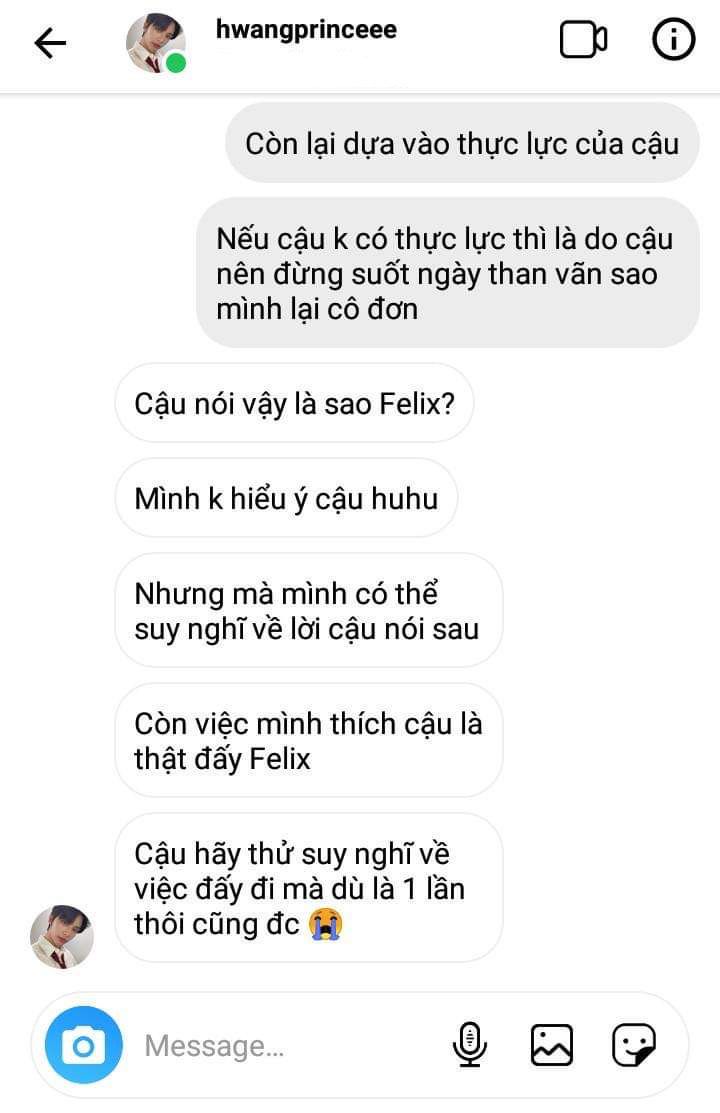Start a video call with hwangprinceee
The height and width of the screenshot is (1113, 720).
(583, 41)
